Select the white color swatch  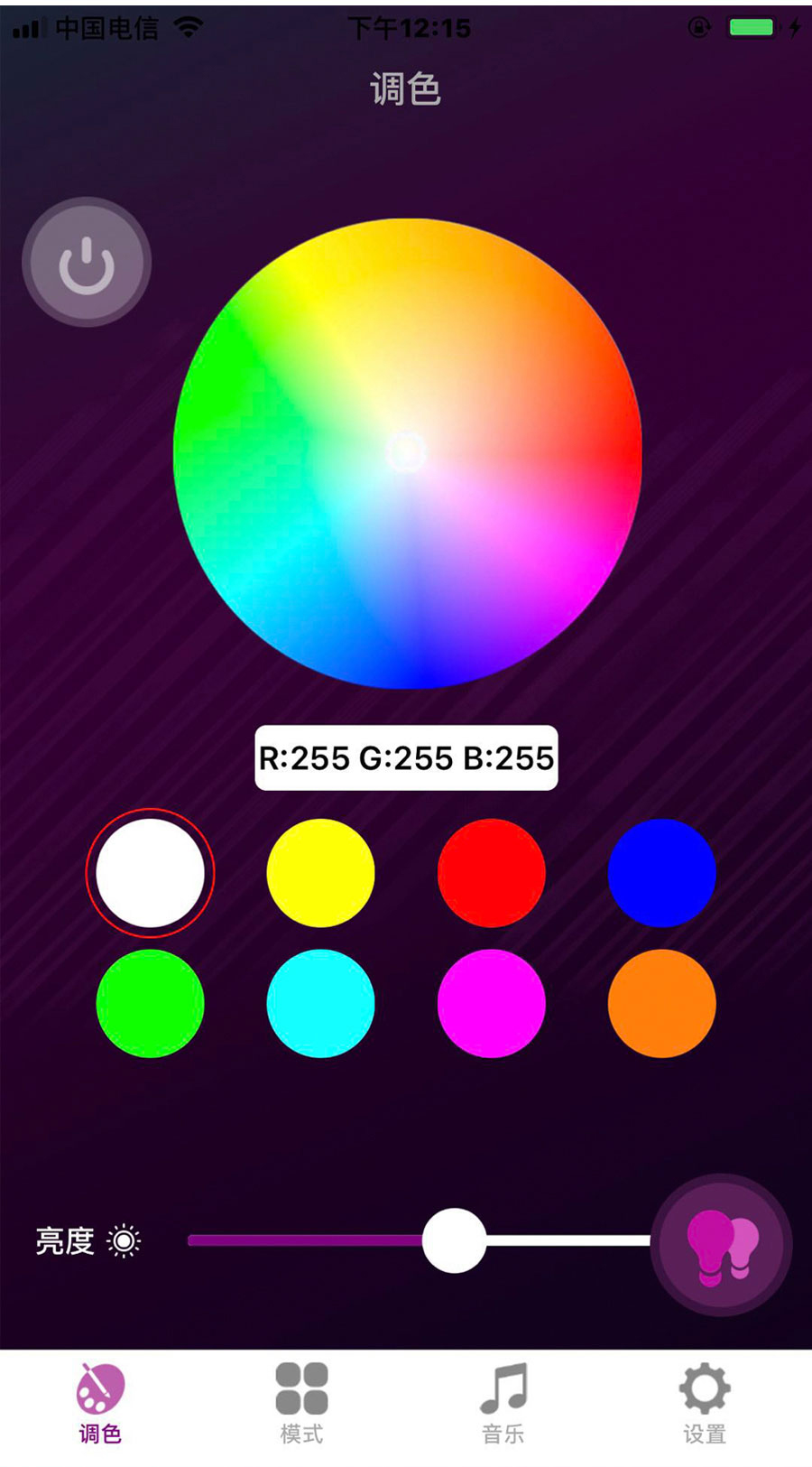(x=150, y=873)
